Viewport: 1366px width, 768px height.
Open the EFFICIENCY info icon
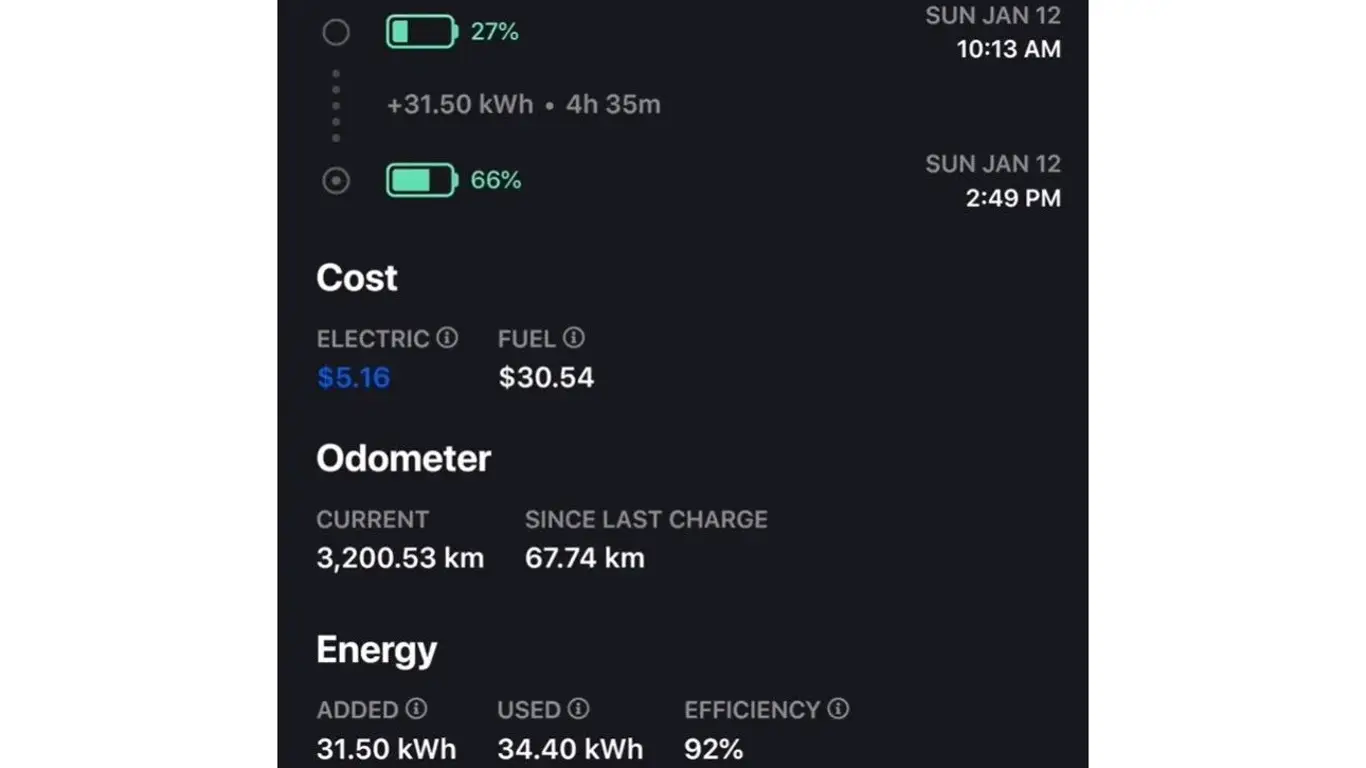838,709
